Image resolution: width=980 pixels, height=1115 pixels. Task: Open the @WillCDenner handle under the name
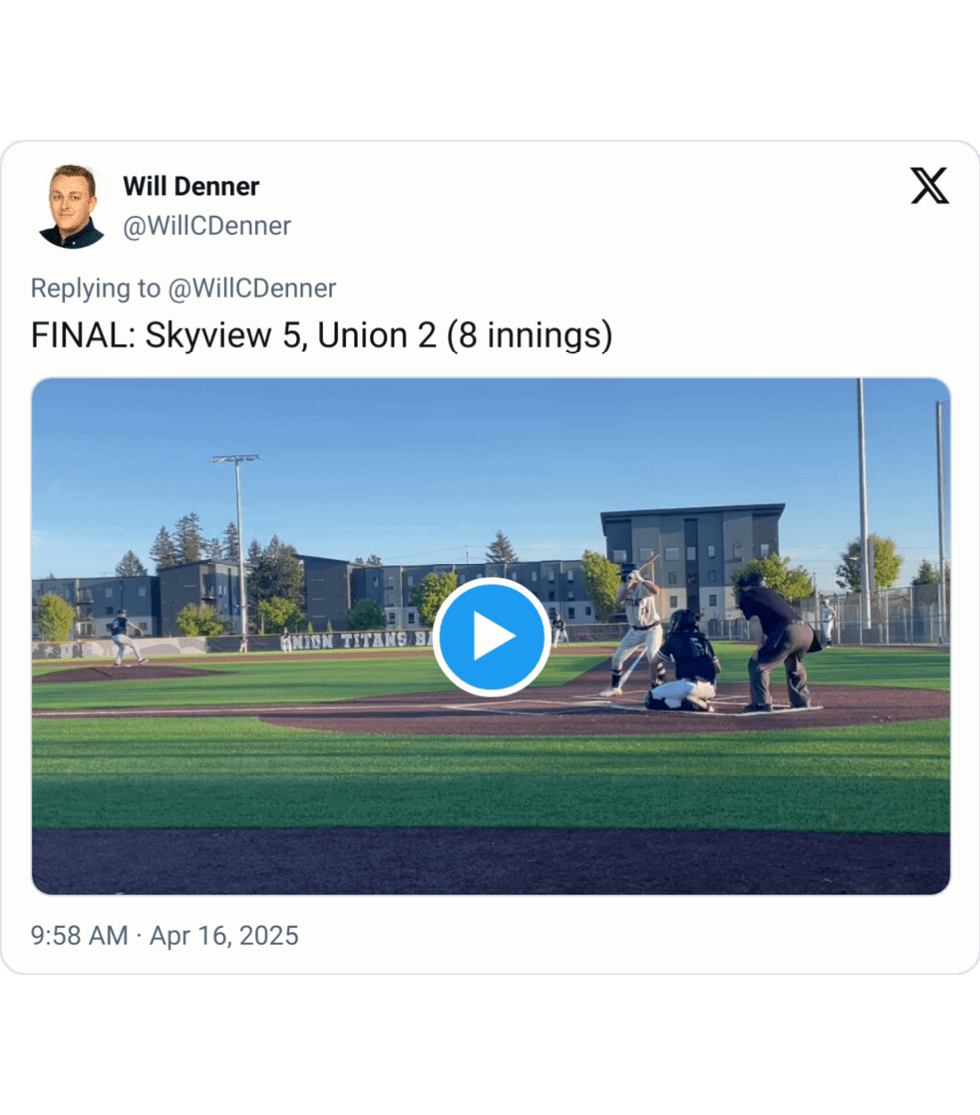207,226
